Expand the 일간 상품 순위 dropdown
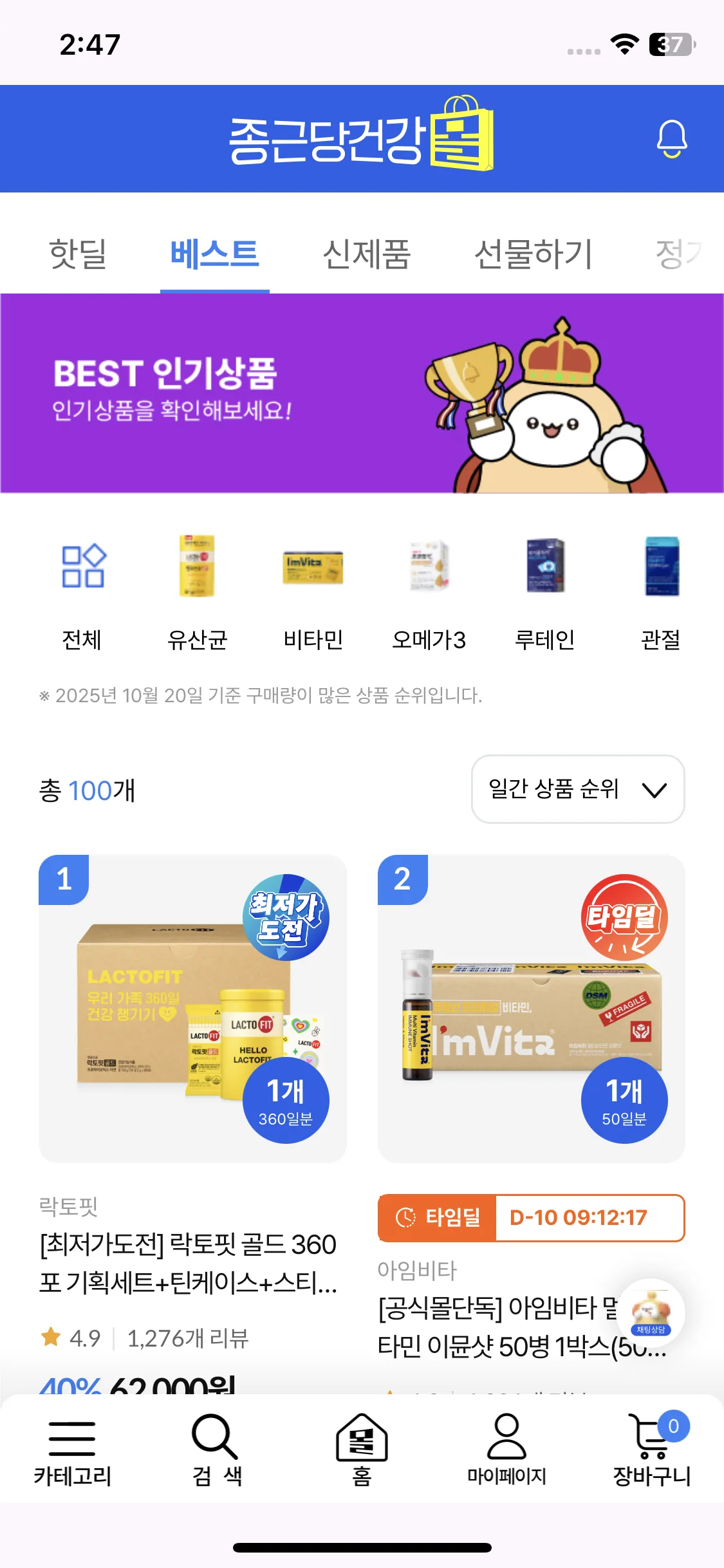Screen dimensions: 724x1568 pos(577,789)
